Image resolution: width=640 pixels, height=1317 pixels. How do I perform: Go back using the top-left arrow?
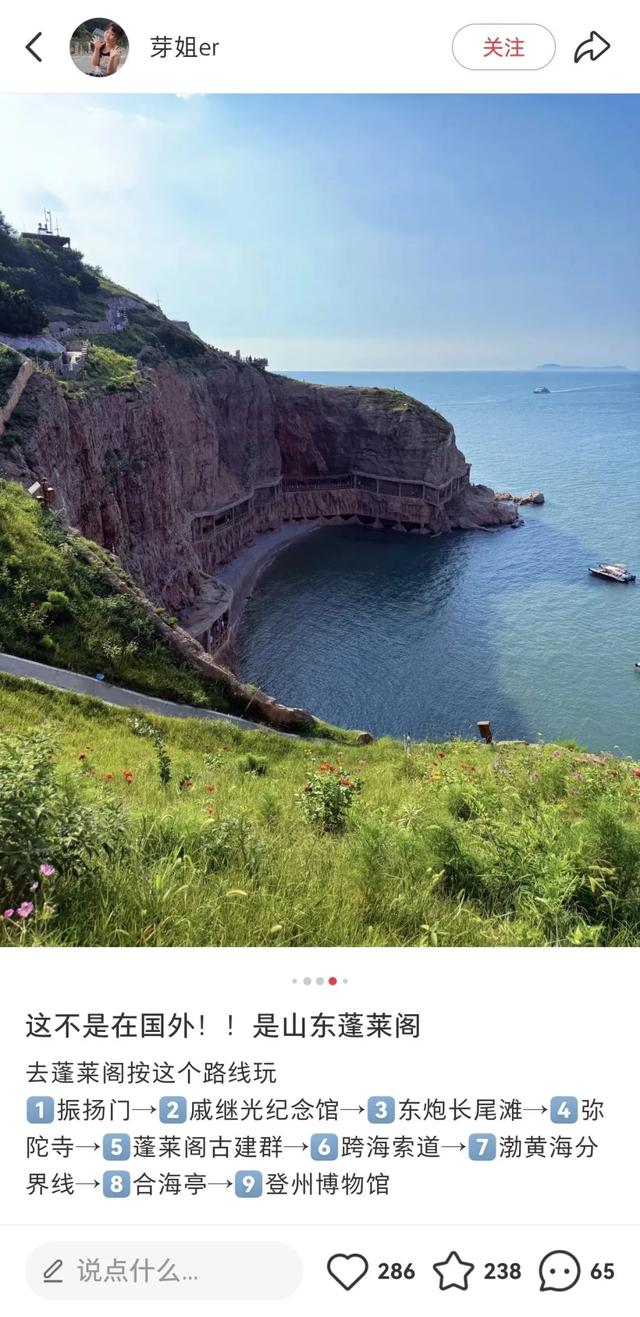pos(34,47)
